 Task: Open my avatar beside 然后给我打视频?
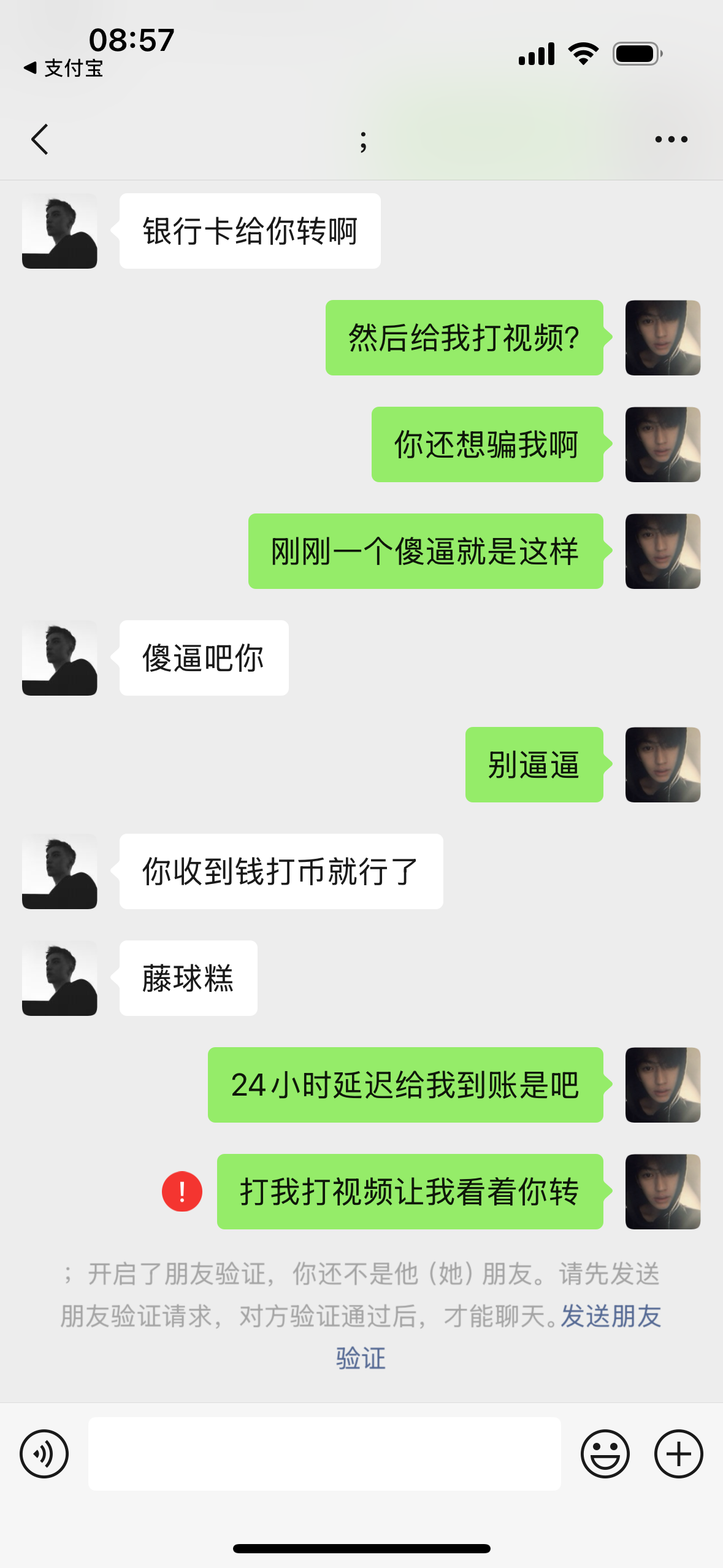point(662,338)
